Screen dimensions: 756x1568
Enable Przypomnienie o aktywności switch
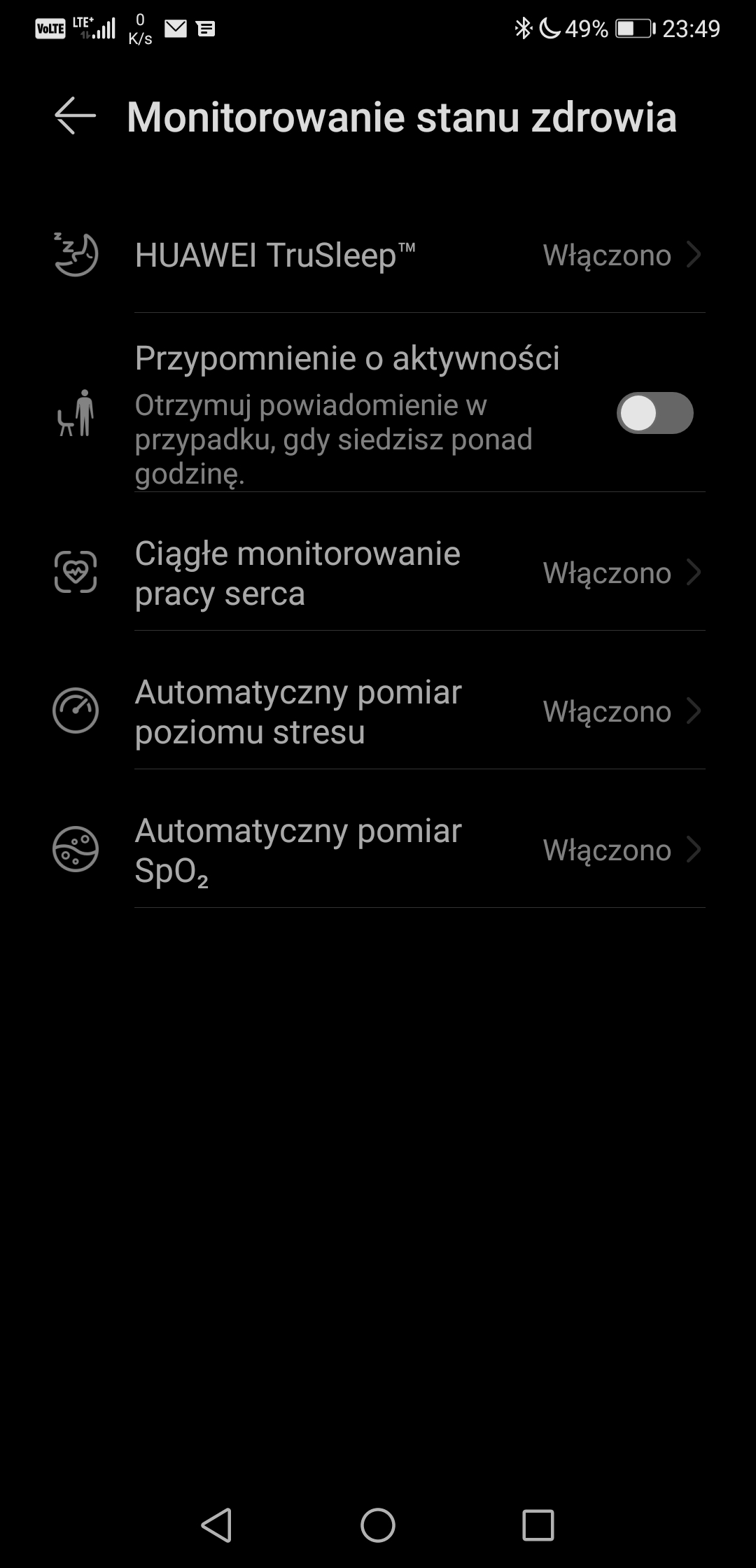(x=654, y=413)
